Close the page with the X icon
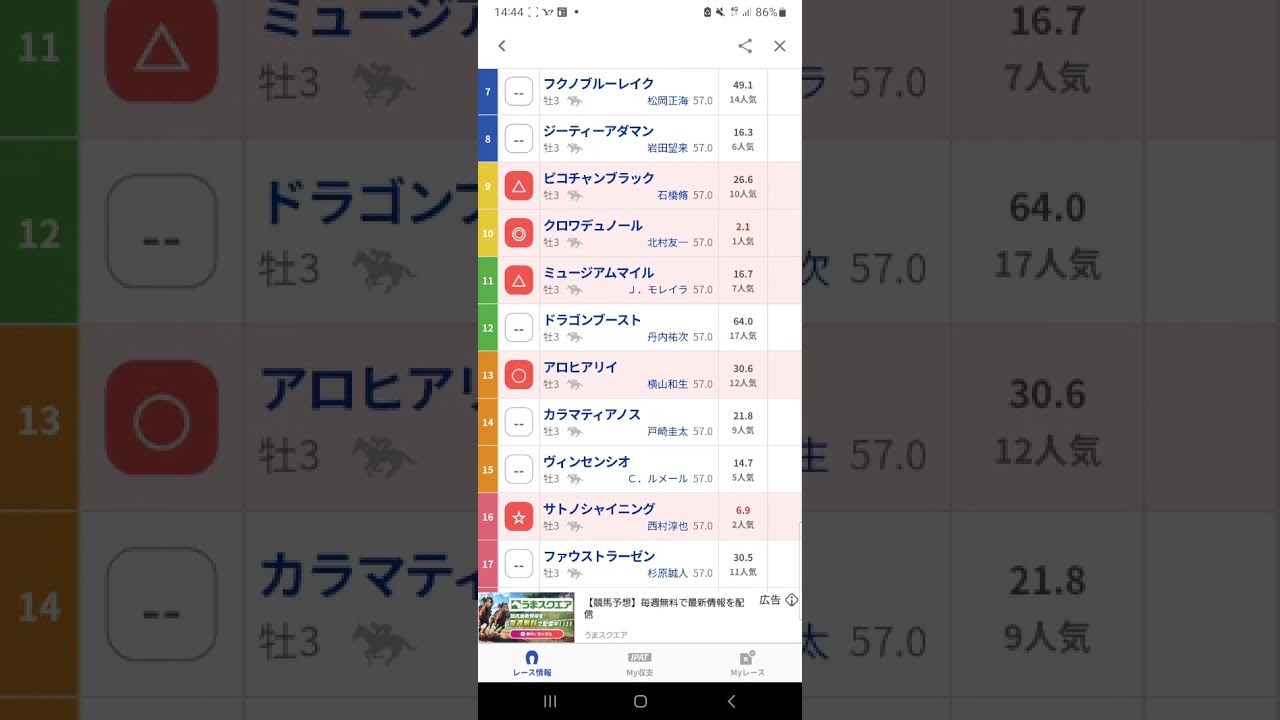Viewport: 1280px width, 720px height. point(780,46)
